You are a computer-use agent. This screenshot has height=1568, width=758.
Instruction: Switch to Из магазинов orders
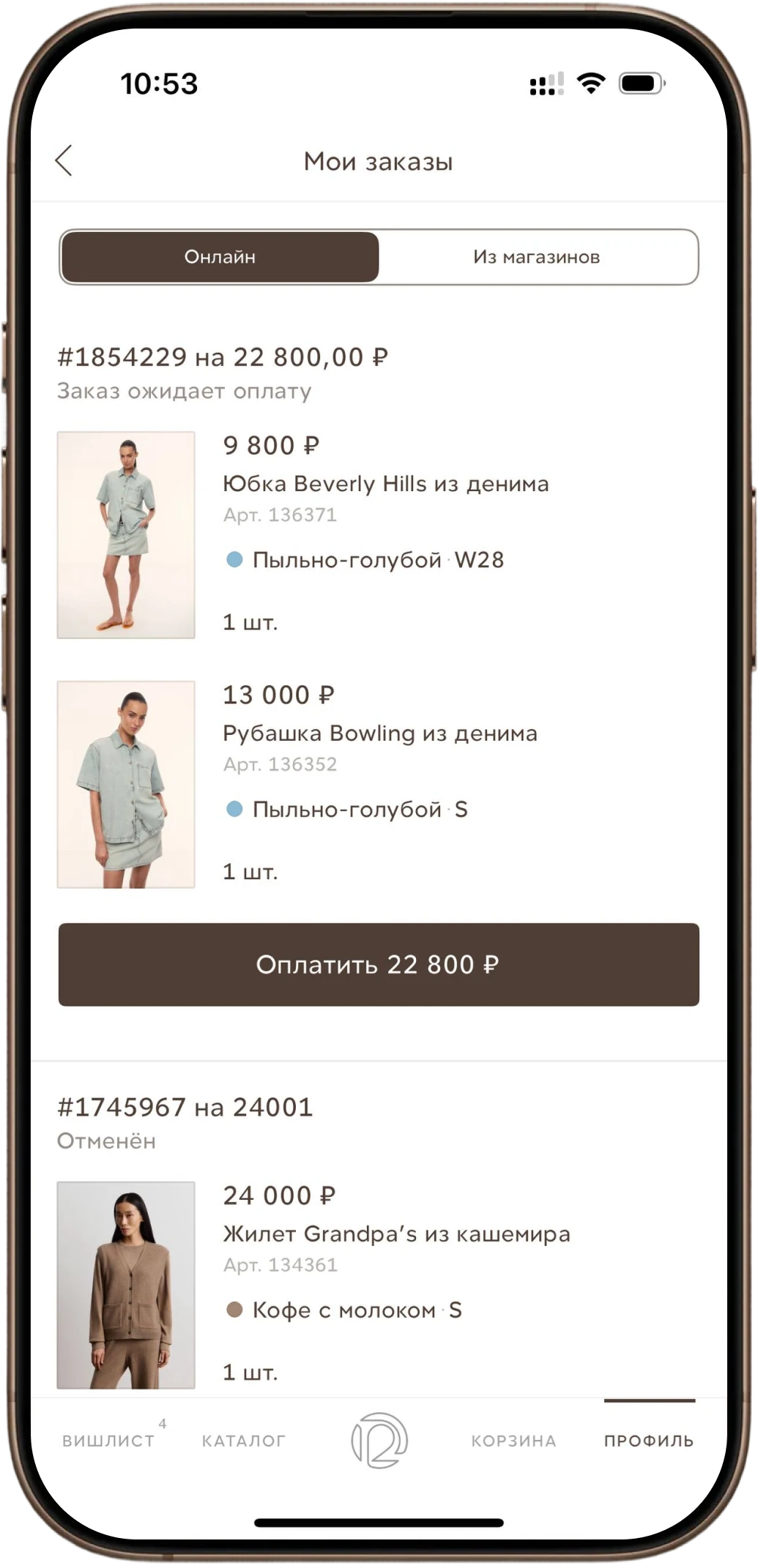[537, 257]
